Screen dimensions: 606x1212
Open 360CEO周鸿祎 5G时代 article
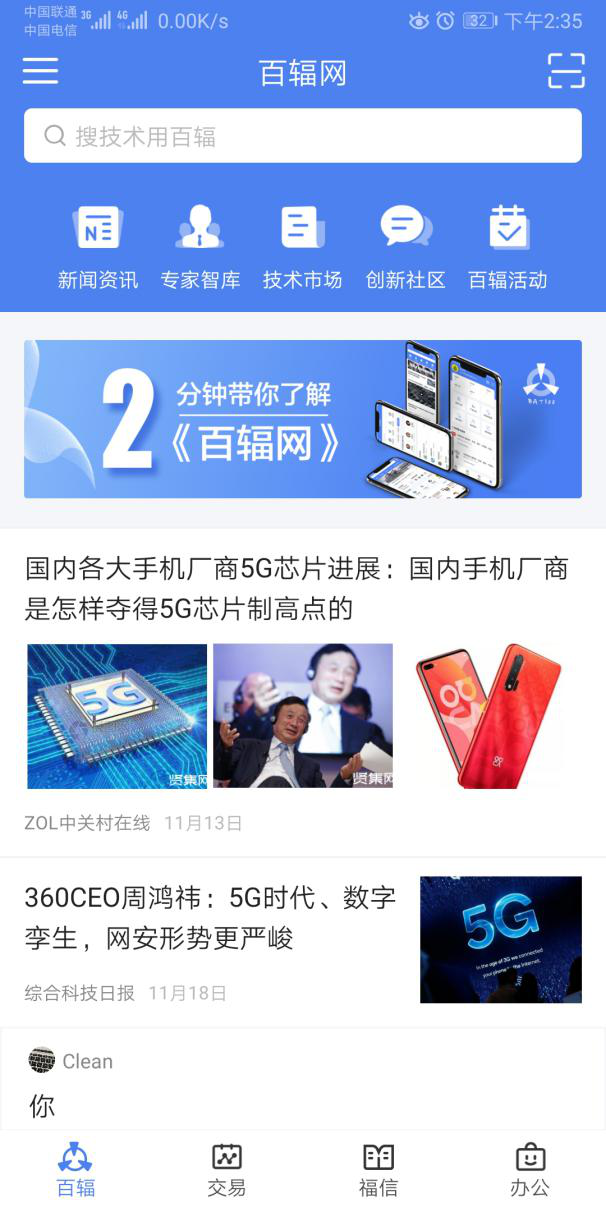tap(210, 918)
